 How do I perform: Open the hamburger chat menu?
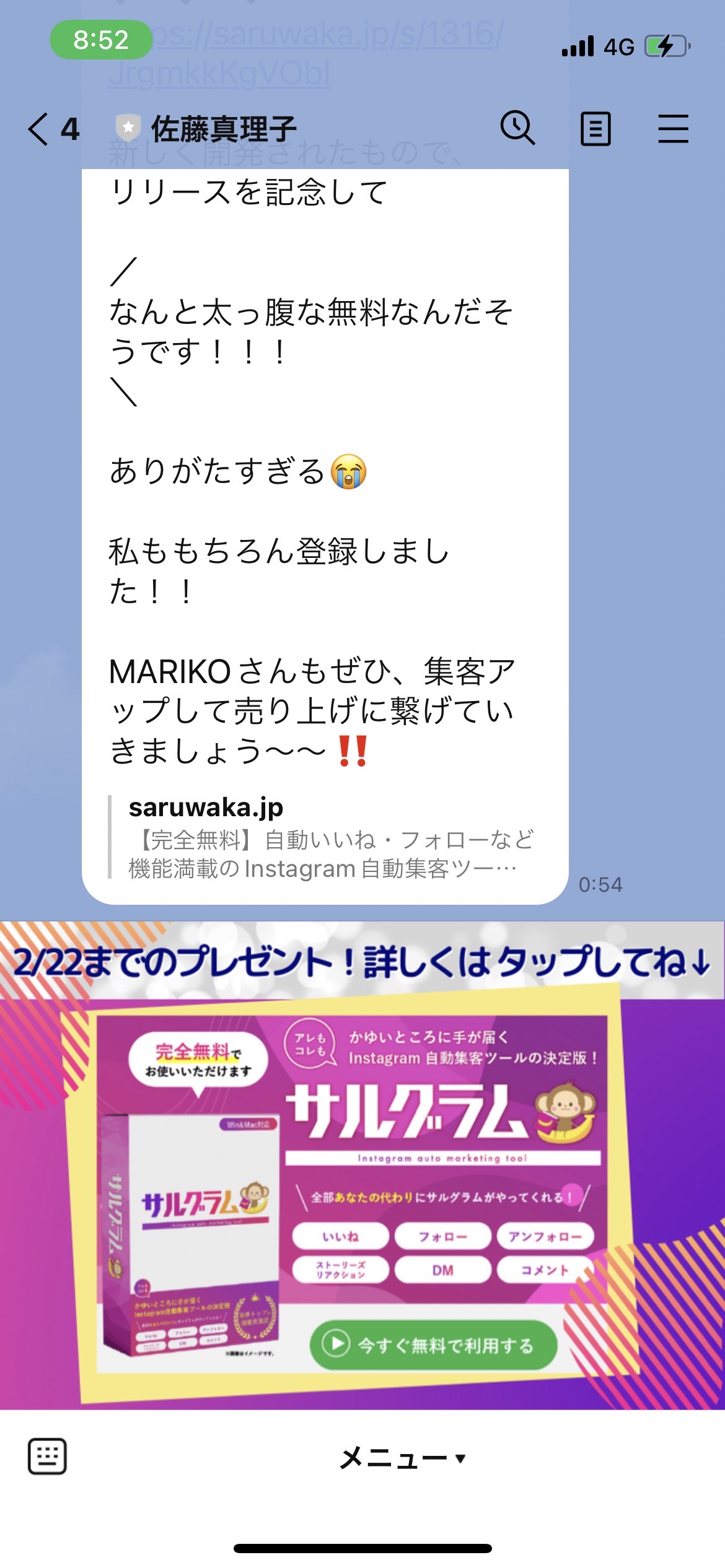point(673,129)
